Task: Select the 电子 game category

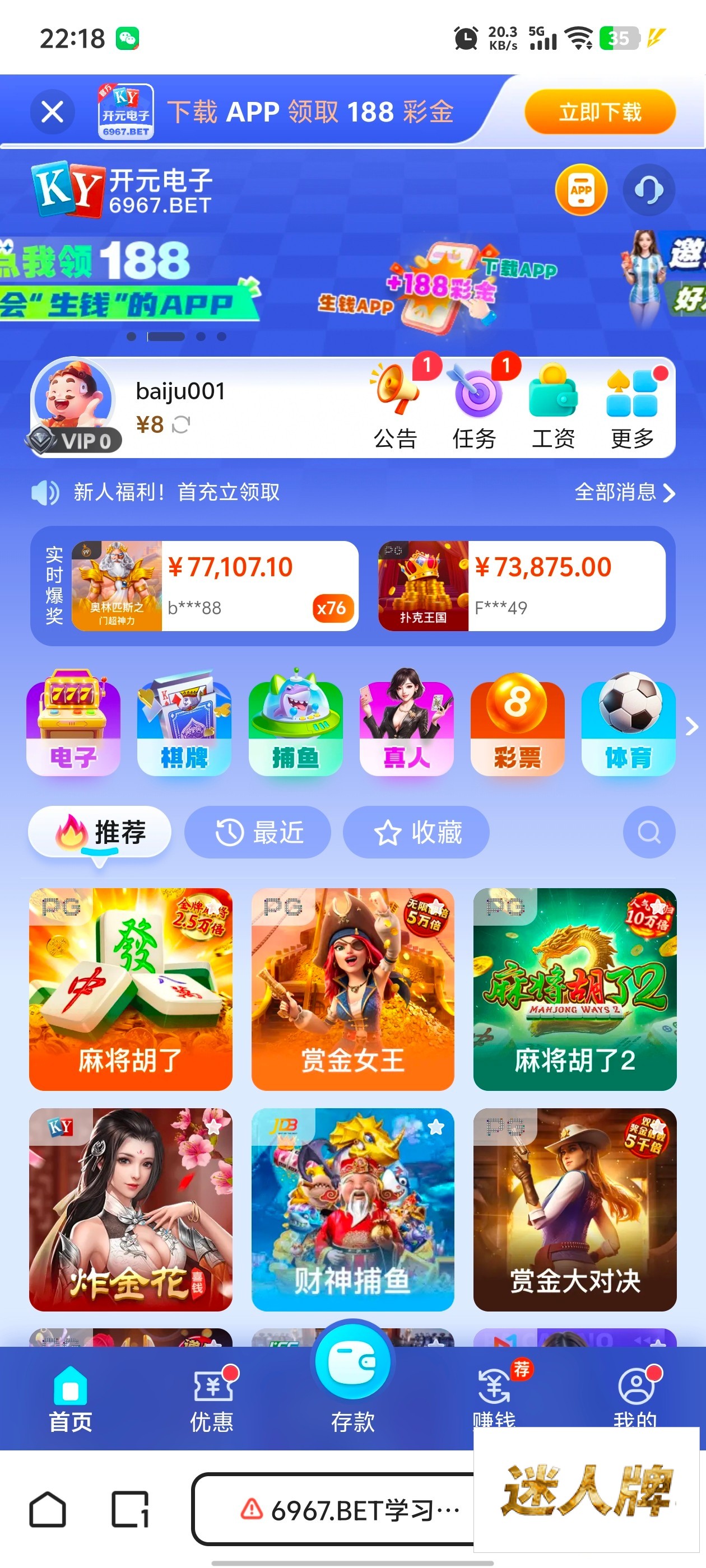Action: (x=73, y=724)
